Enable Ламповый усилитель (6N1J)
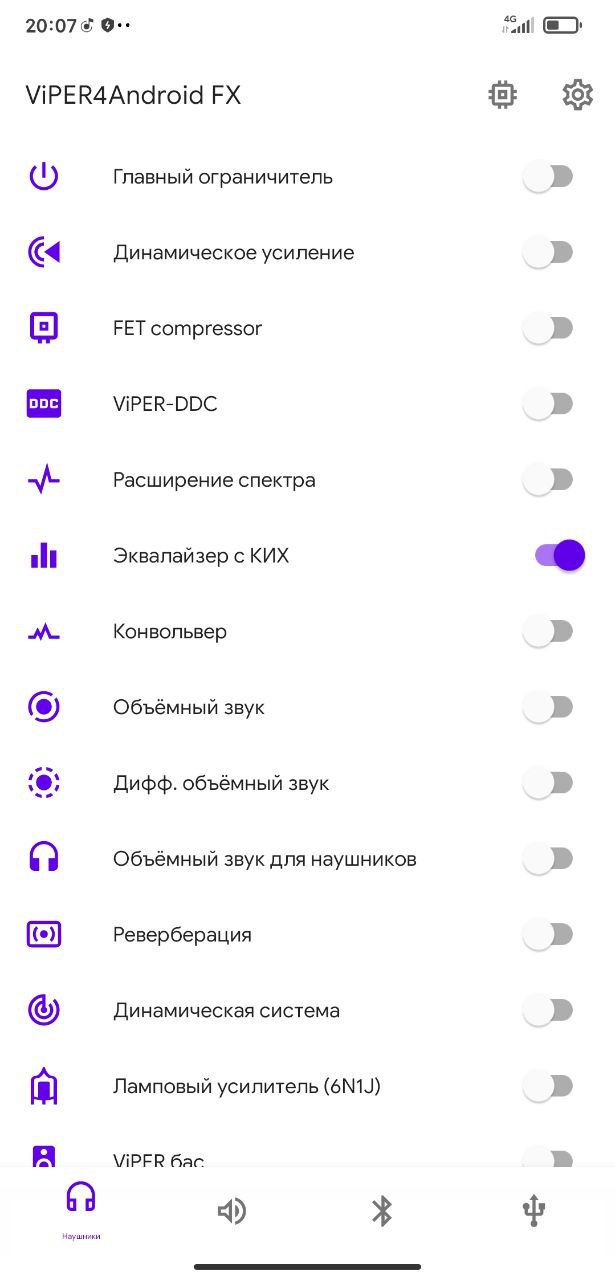 coord(548,1086)
